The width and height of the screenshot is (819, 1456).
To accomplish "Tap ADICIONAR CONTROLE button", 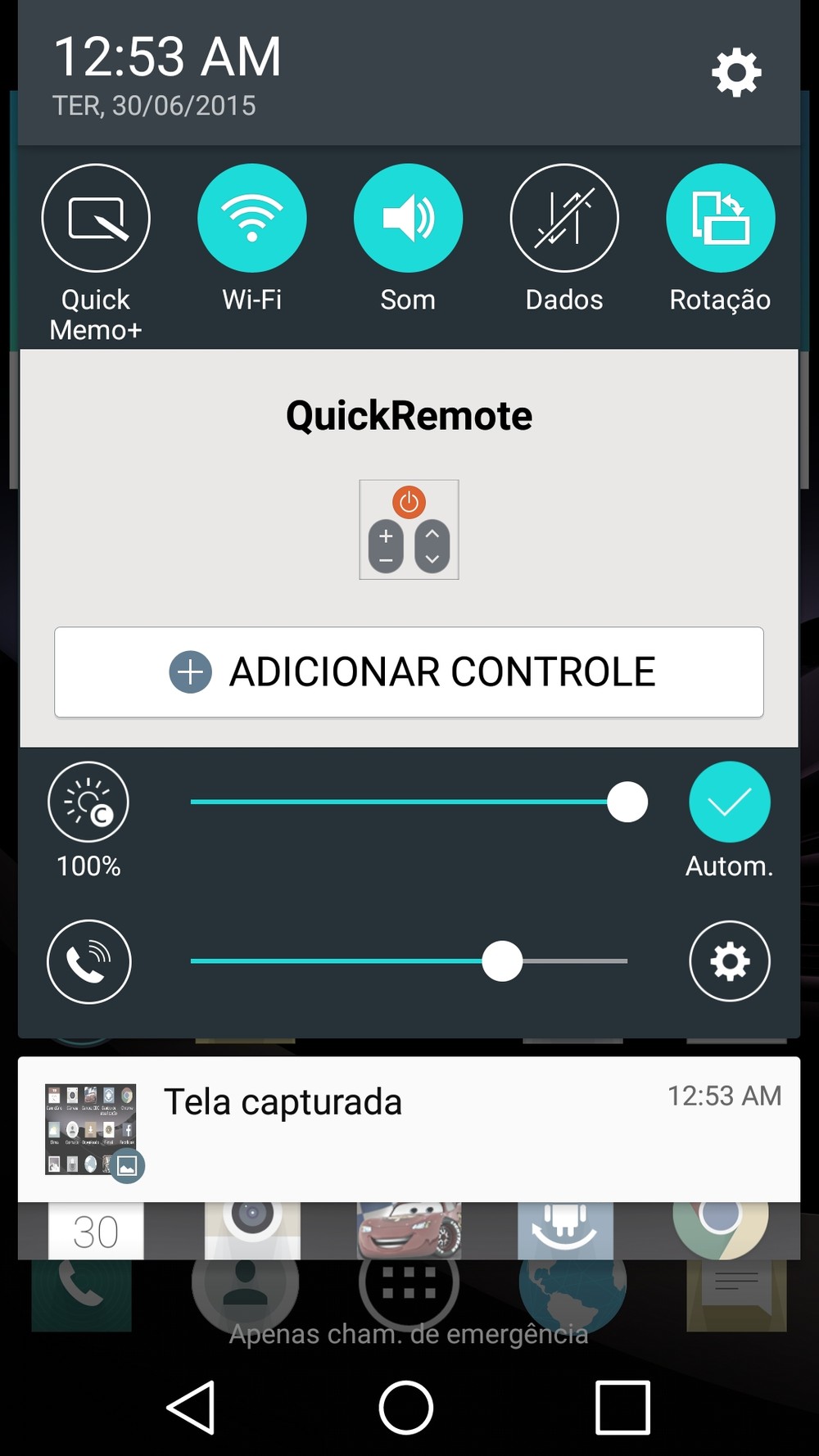I will point(409,672).
